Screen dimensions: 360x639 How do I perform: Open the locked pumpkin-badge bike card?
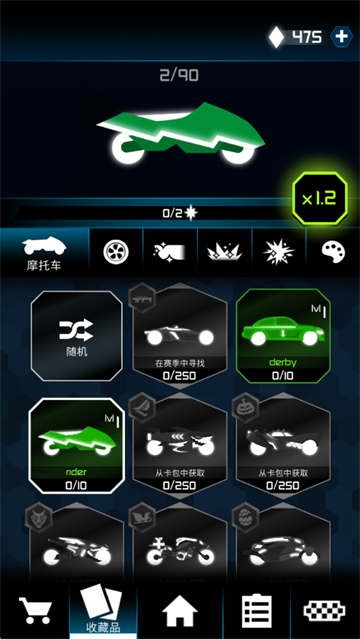[283, 446]
